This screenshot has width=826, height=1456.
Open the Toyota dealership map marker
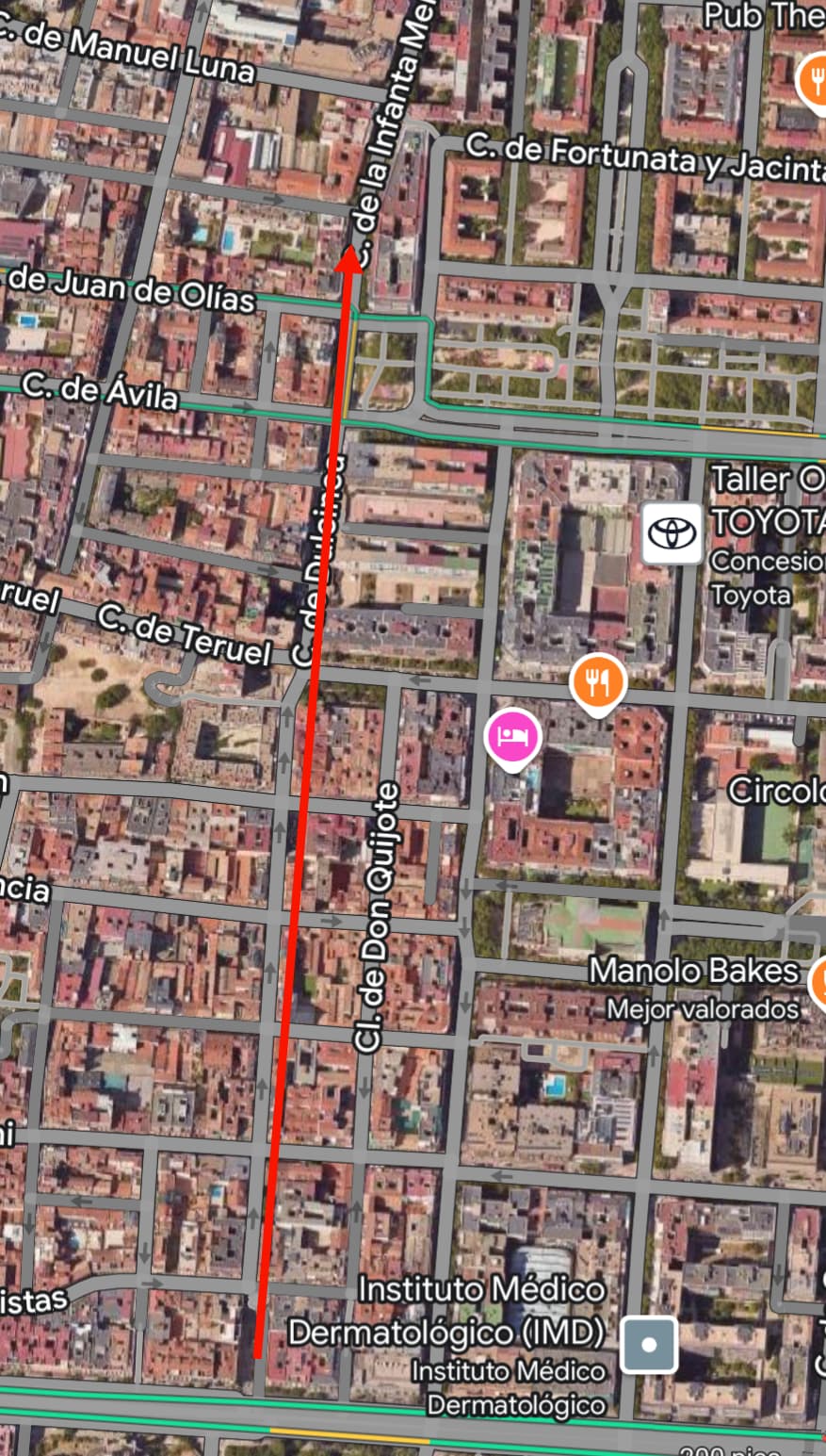(x=672, y=533)
